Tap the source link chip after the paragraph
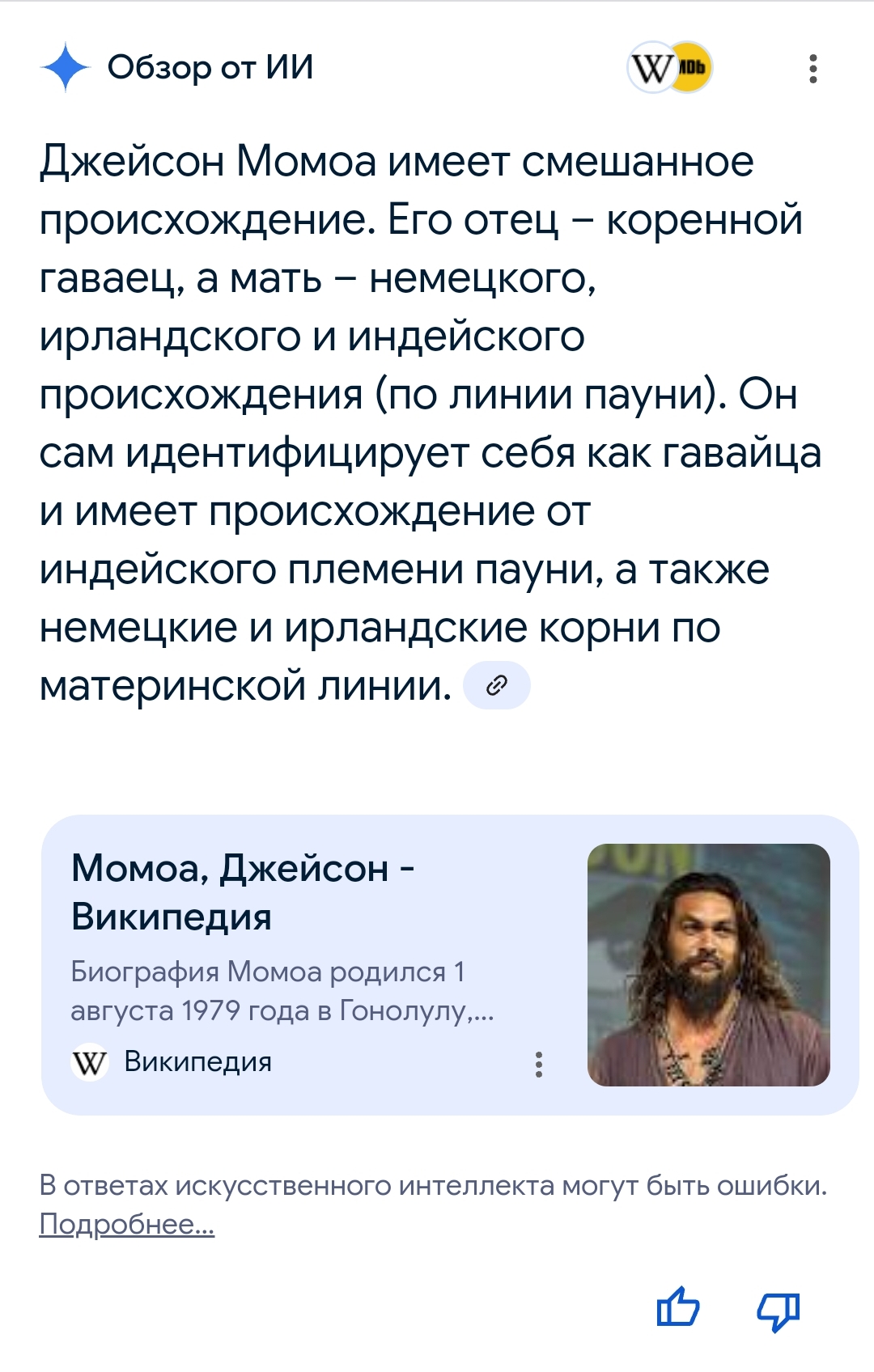 [x=496, y=686]
